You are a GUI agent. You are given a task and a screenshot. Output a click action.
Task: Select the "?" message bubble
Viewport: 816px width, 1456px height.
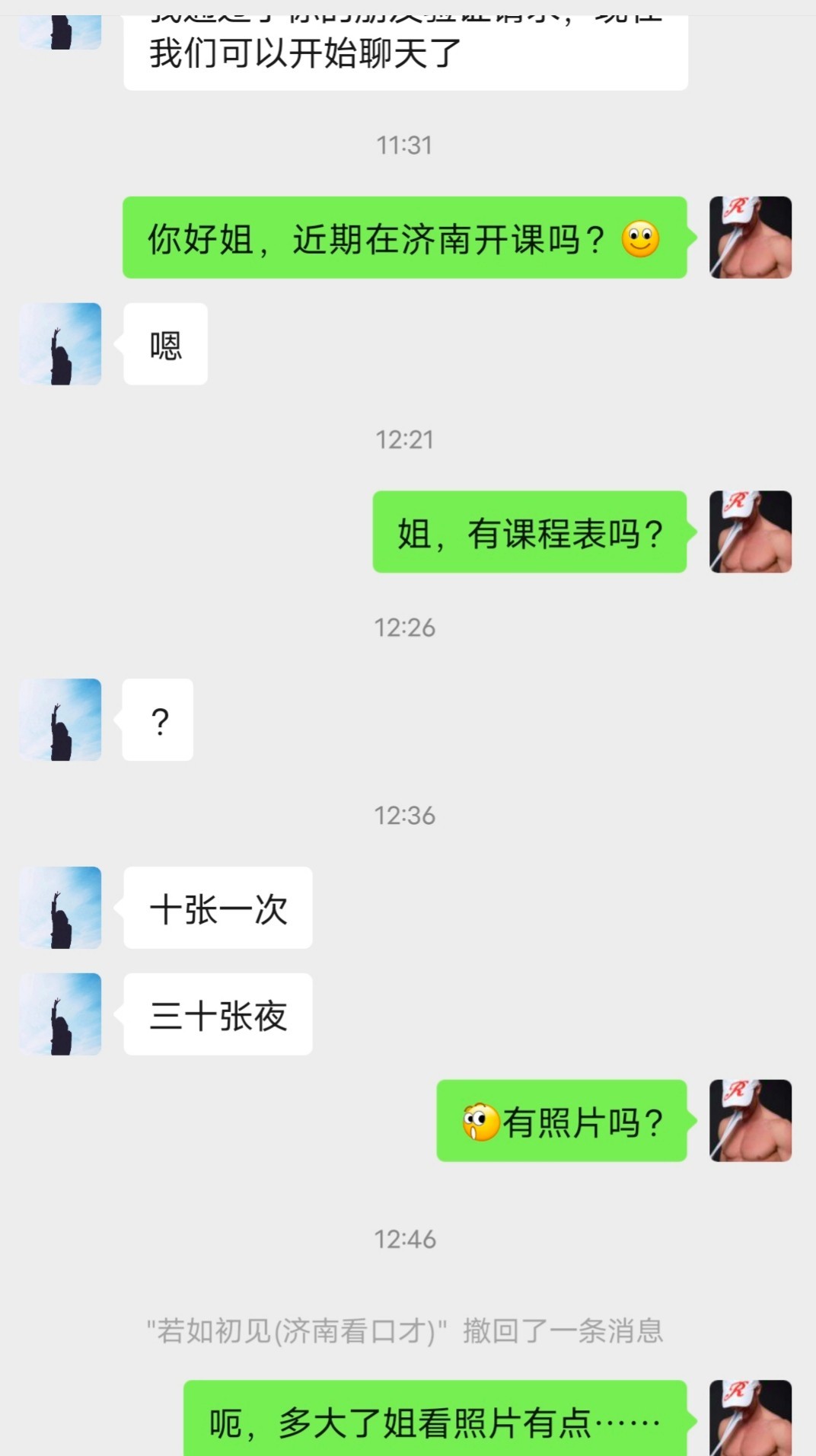[x=158, y=720]
